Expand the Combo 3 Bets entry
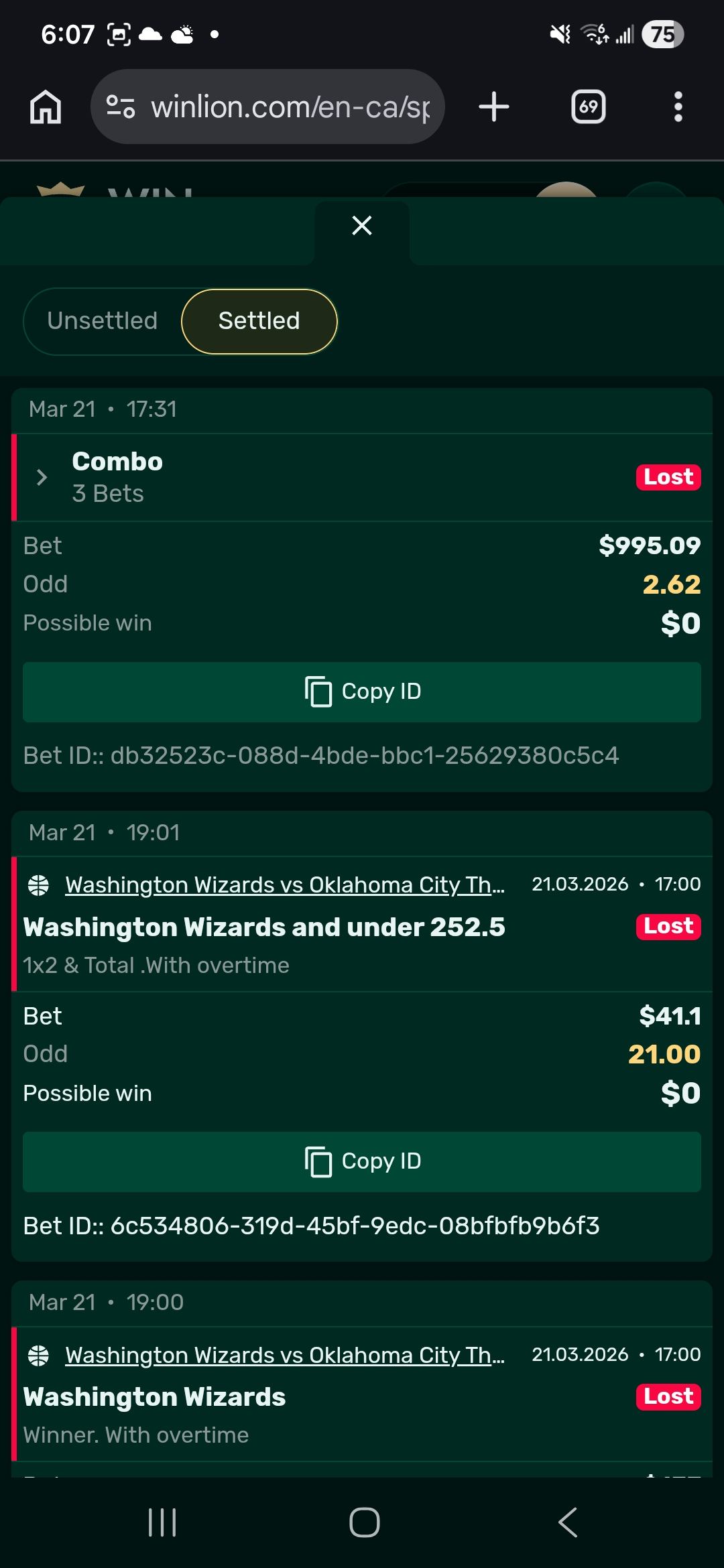The image size is (724, 1568). [x=42, y=477]
